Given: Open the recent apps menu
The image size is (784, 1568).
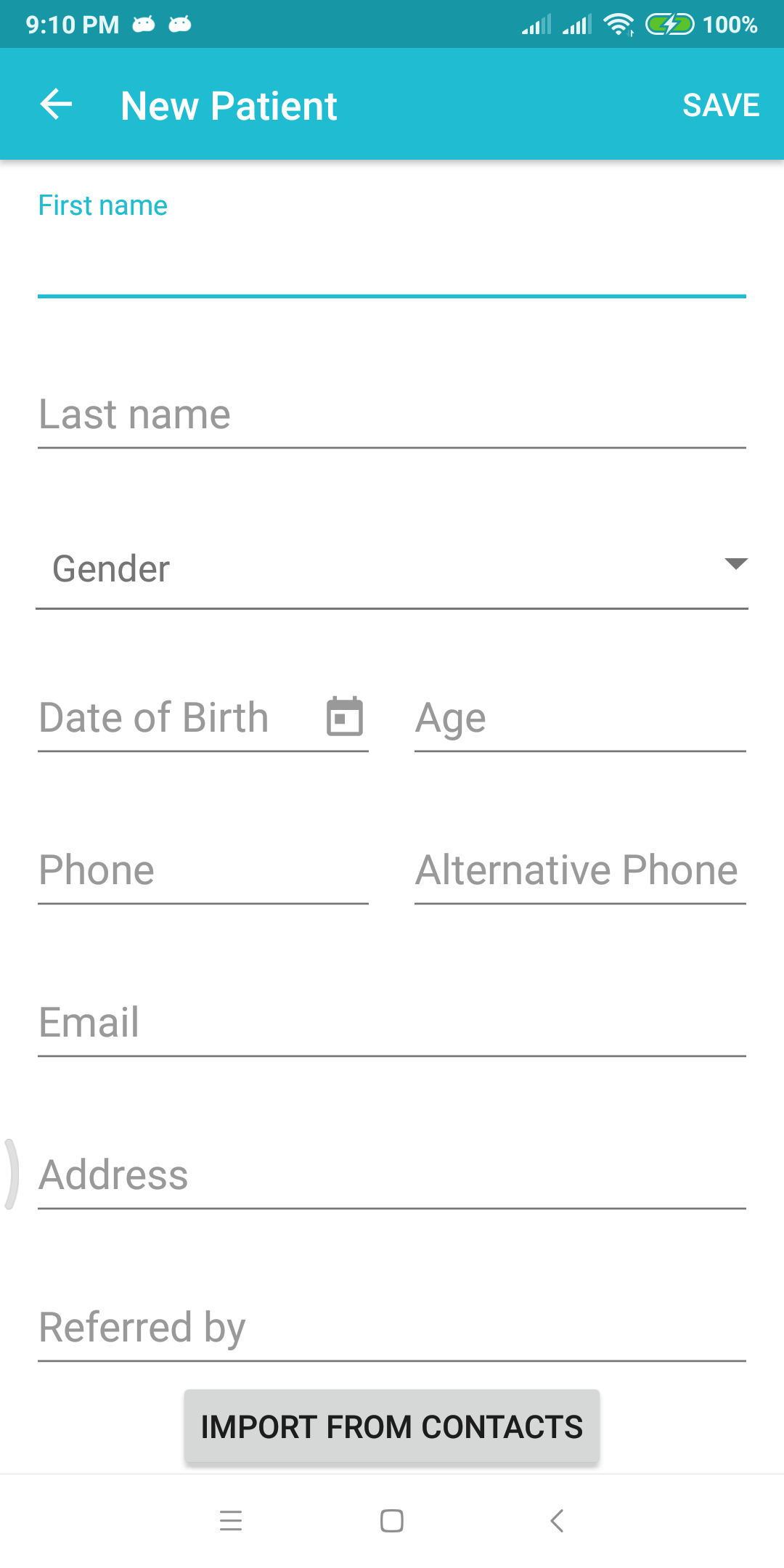Looking at the screenshot, I should (231, 1521).
